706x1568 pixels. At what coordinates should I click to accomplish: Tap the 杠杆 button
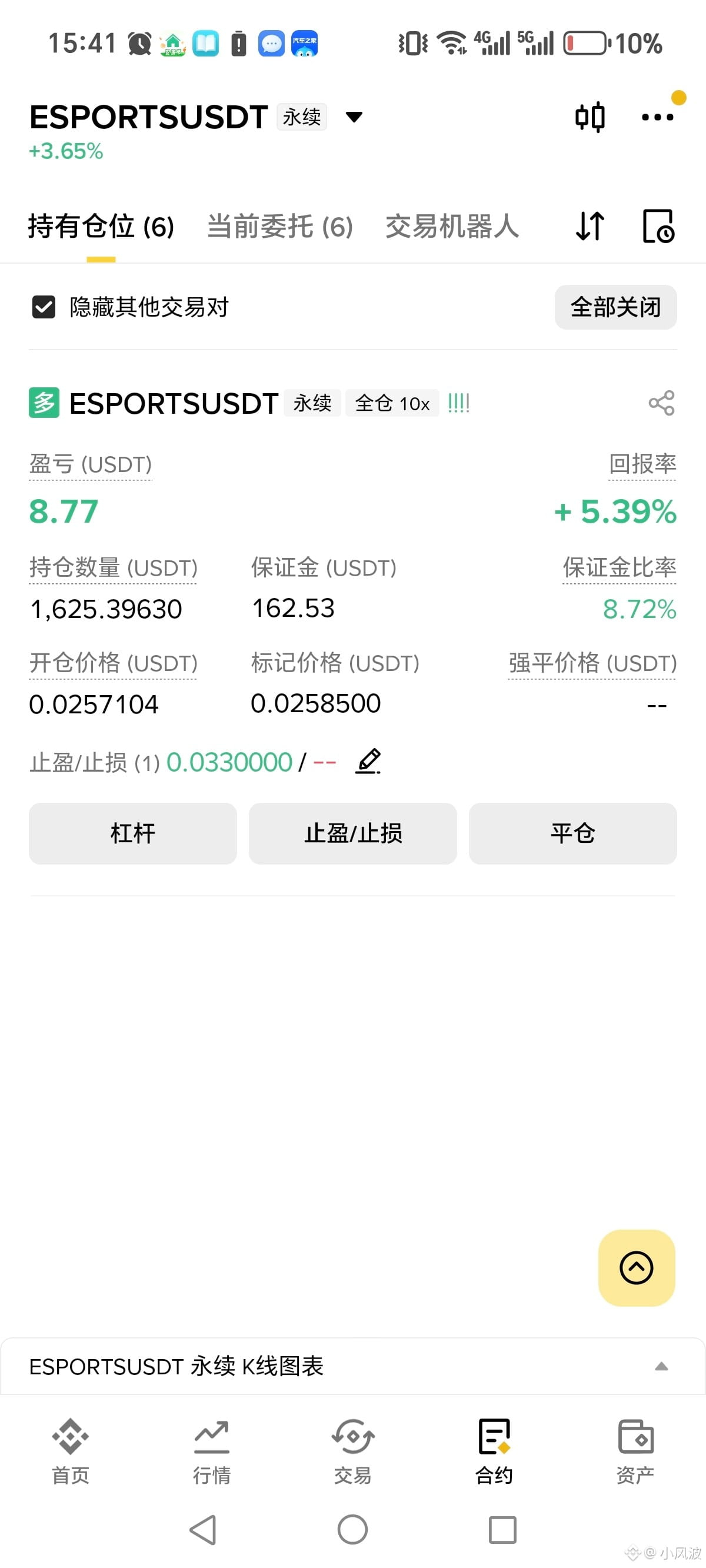(133, 833)
